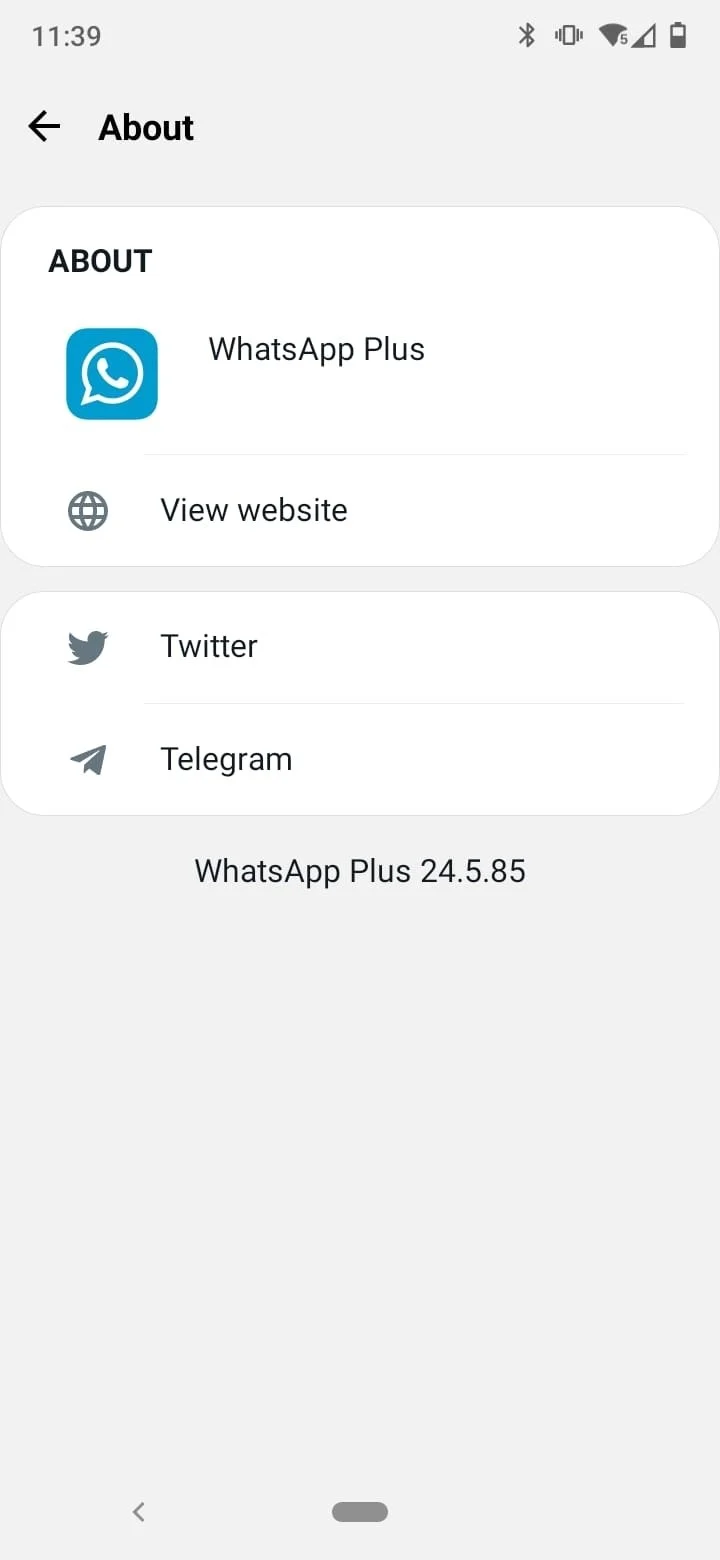
Task: Open the View website link
Action: point(253,510)
